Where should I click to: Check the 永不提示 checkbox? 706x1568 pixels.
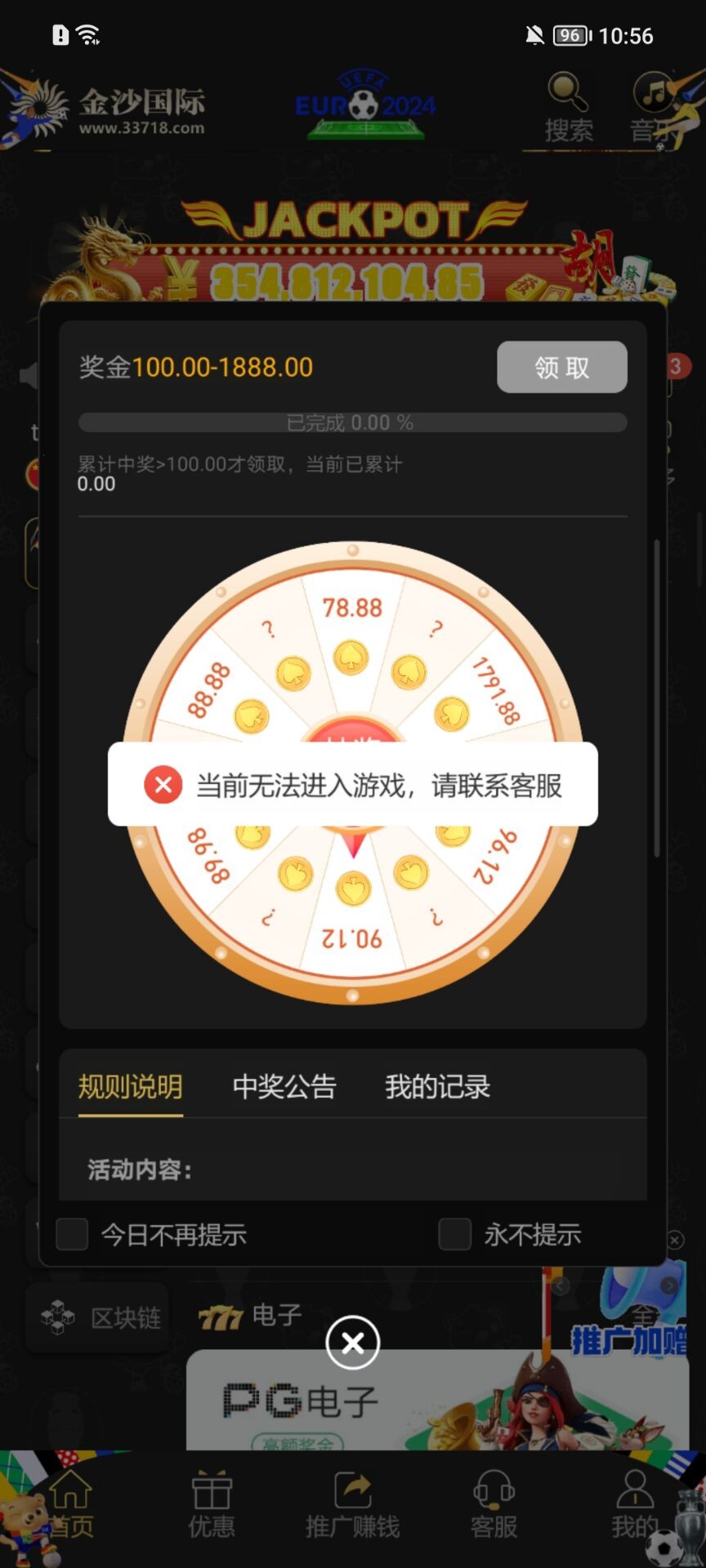pos(455,1234)
